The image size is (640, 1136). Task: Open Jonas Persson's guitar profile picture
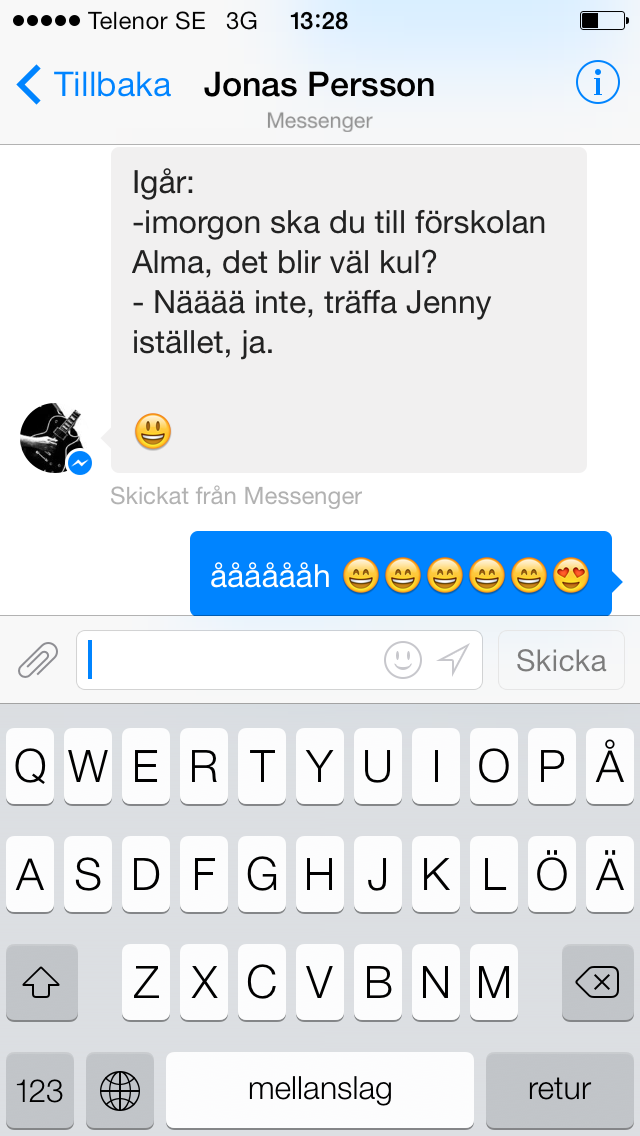[52, 437]
